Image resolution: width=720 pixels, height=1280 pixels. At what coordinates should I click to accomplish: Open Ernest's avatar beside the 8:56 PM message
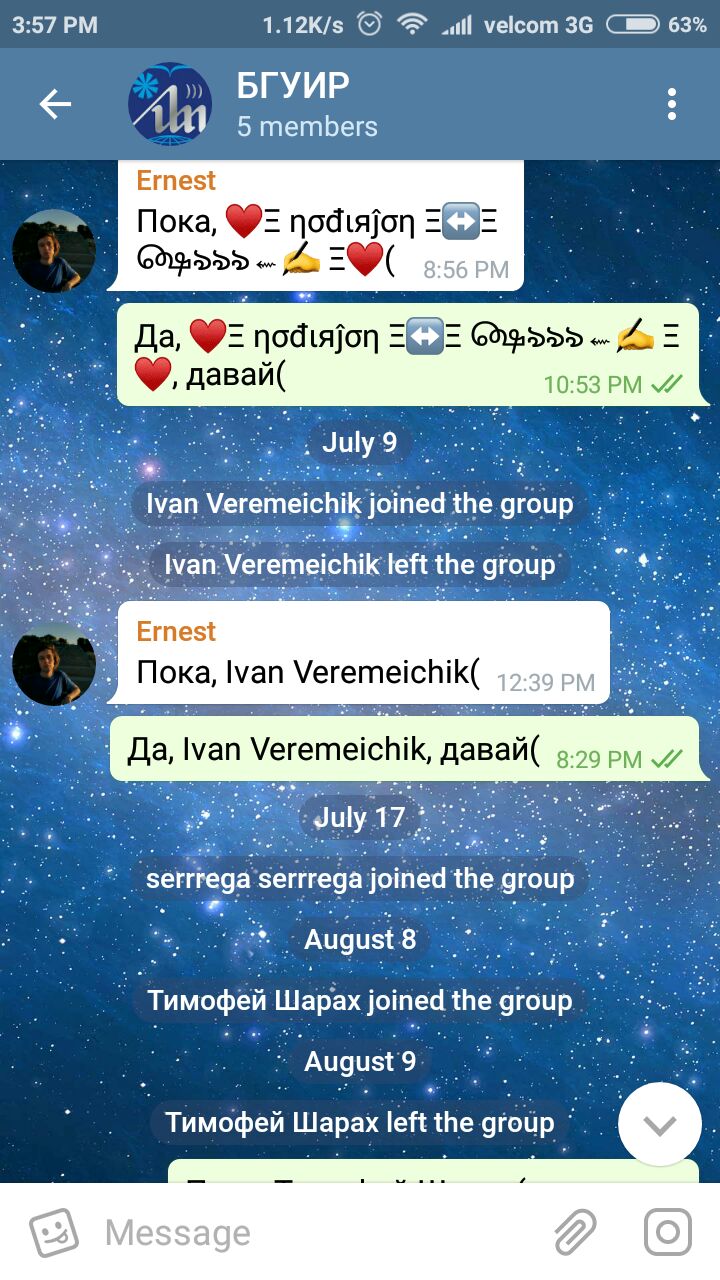54,250
